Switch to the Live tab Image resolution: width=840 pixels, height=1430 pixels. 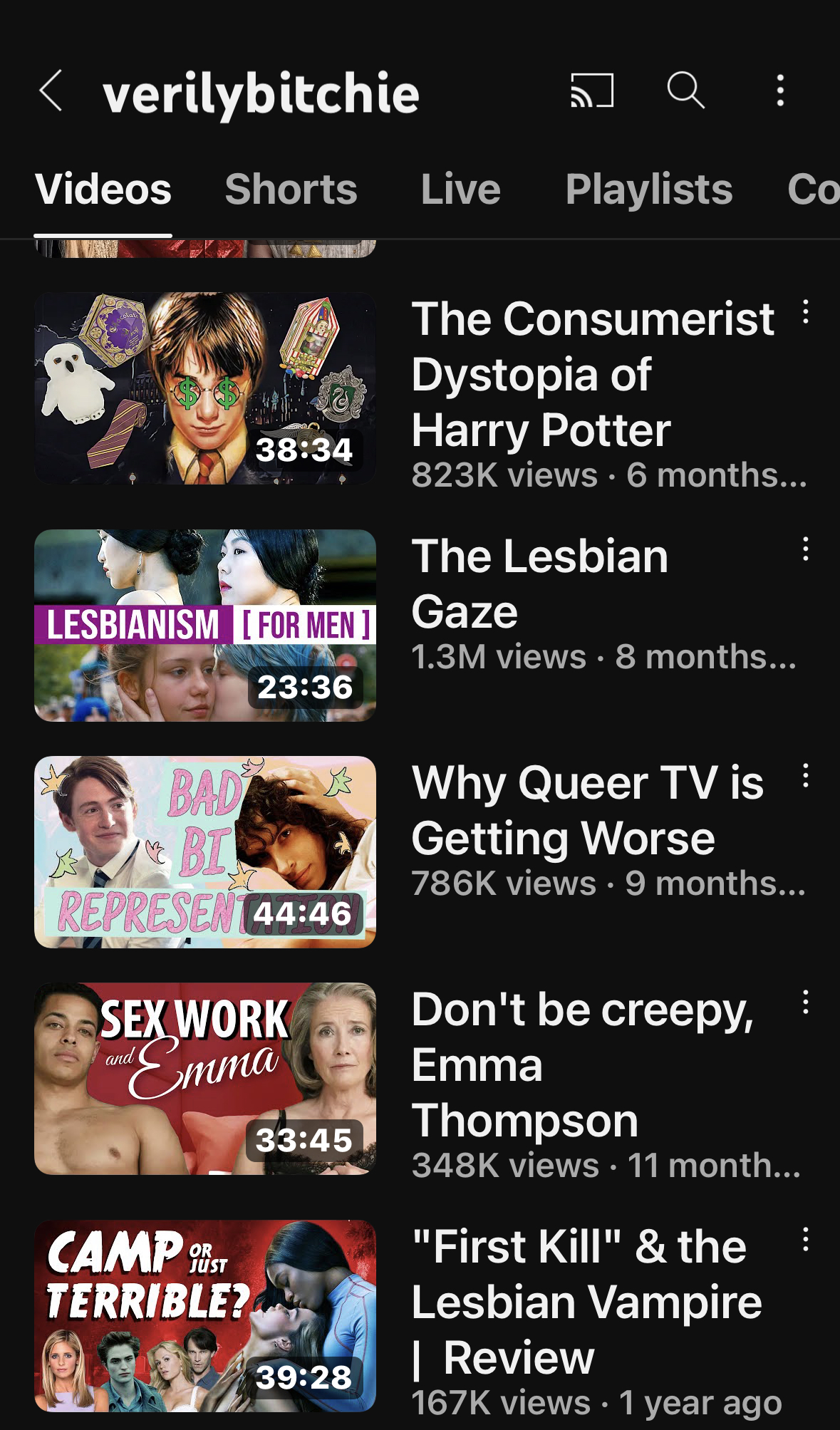point(460,190)
